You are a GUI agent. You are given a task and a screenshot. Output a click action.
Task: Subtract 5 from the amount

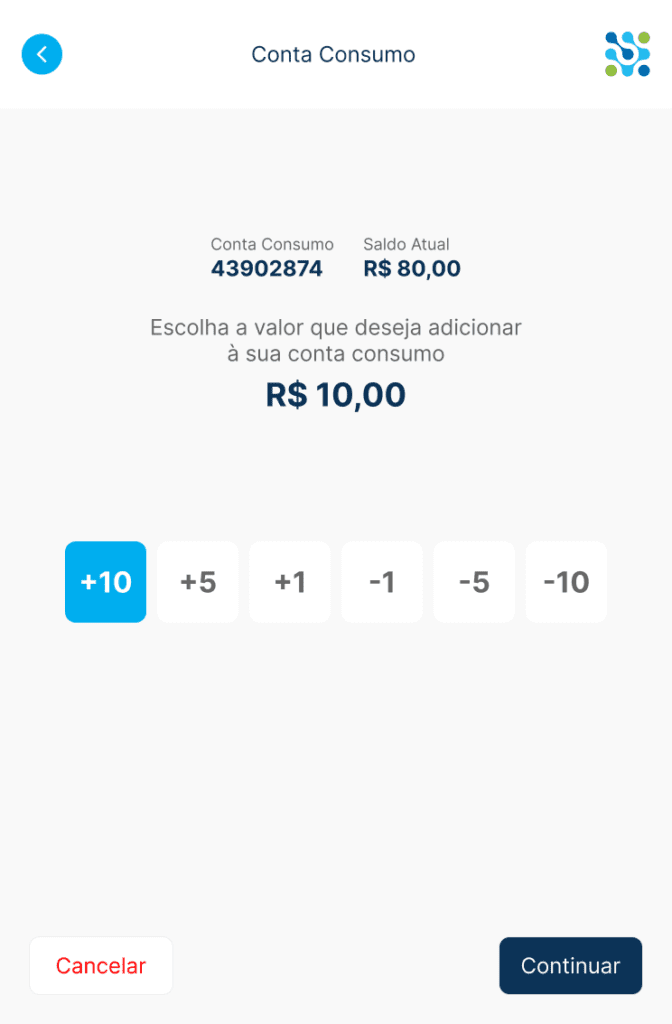click(474, 582)
